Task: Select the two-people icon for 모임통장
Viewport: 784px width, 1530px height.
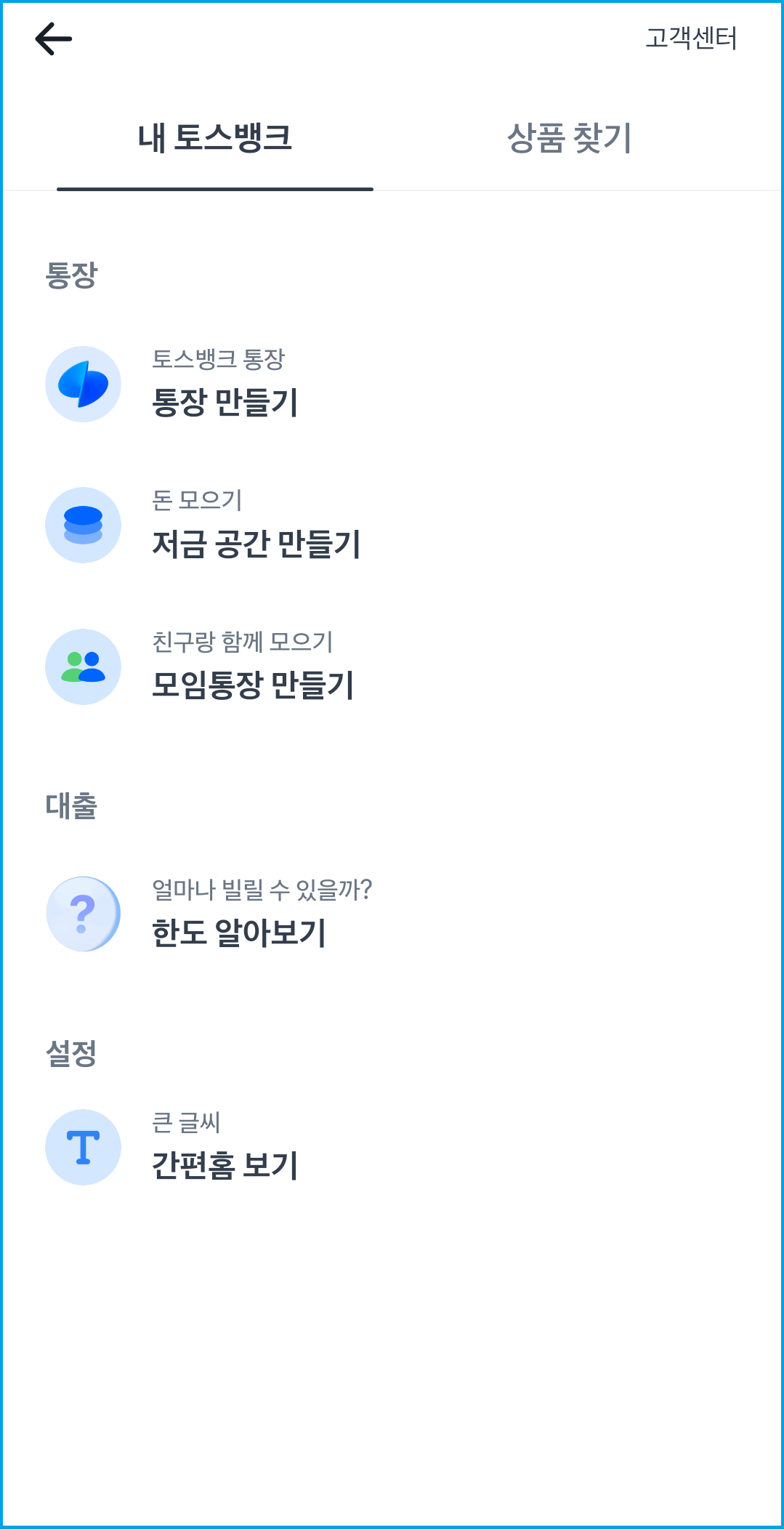Action: coord(82,667)
